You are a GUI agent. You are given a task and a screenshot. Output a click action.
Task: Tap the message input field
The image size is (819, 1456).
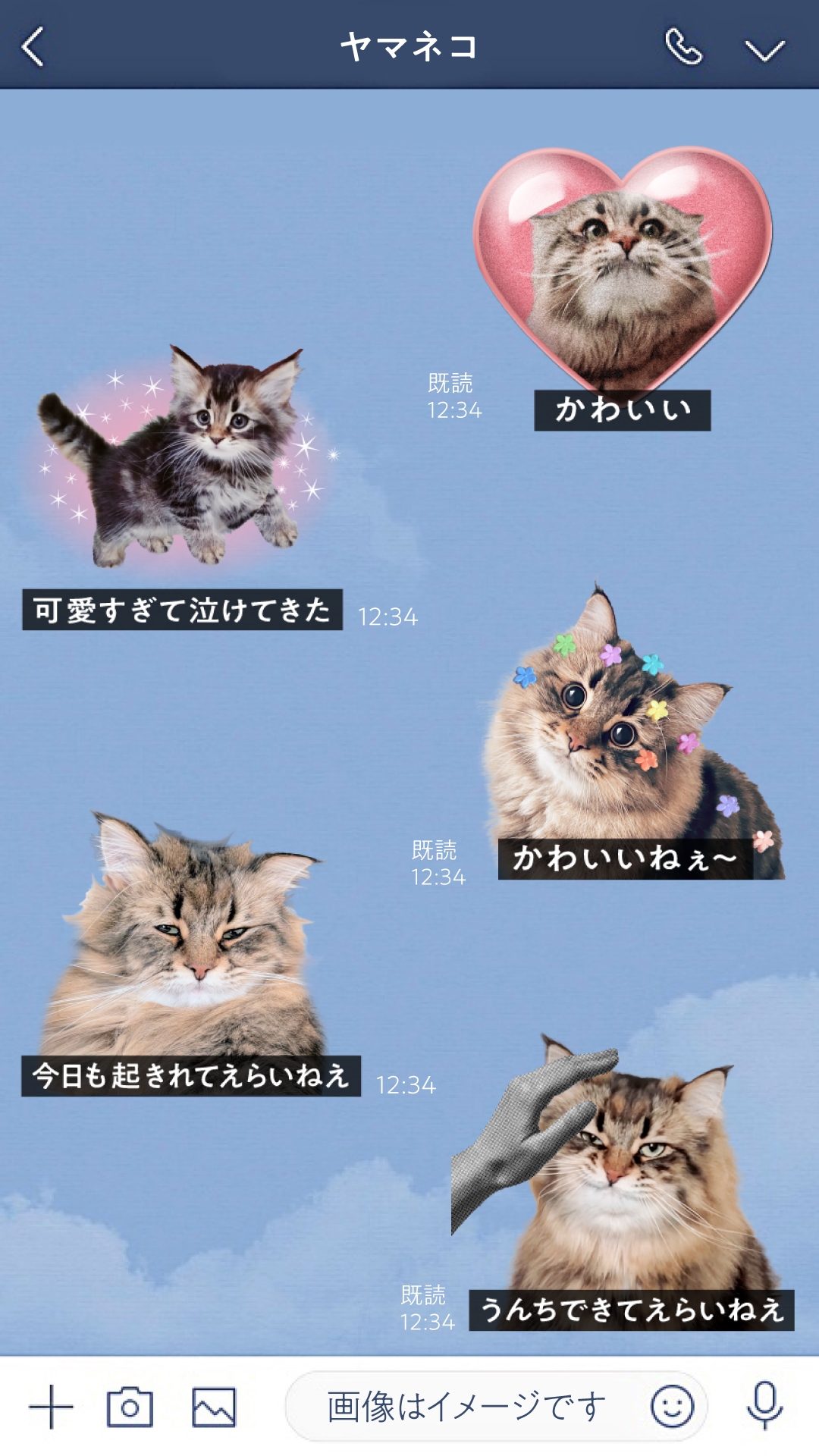point(466,1407)
